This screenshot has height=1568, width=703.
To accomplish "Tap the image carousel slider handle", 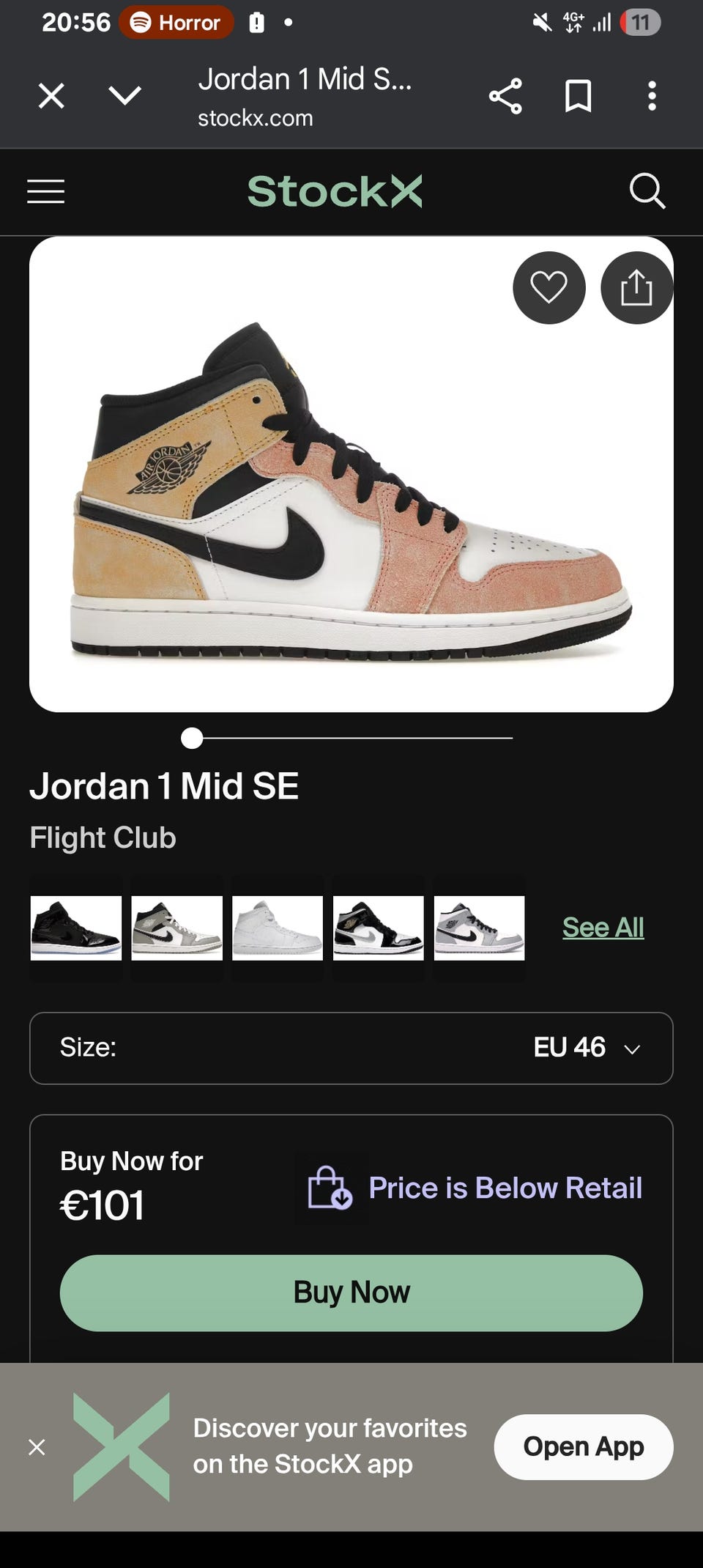I will pos(192,738).
